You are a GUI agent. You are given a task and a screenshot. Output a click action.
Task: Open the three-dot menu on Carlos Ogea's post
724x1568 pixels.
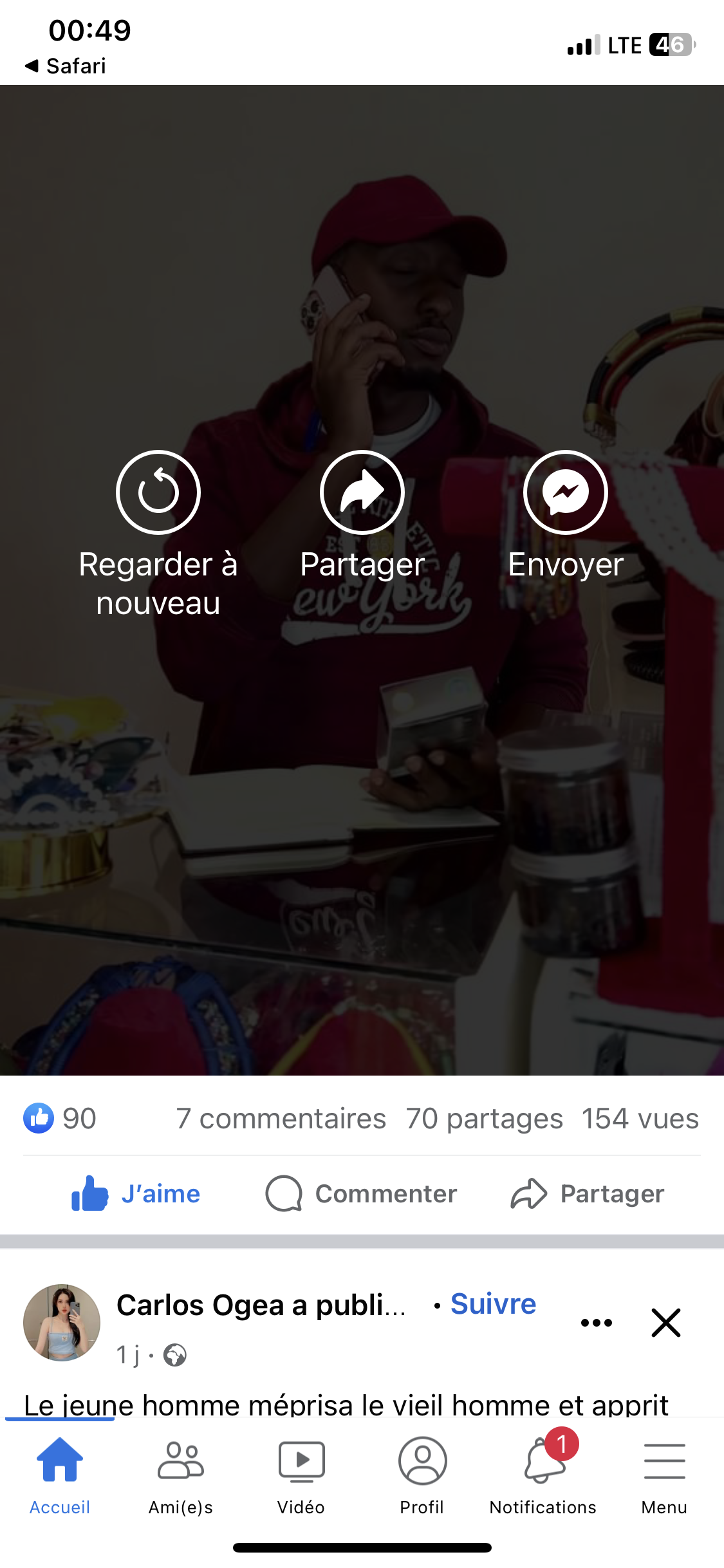(596, 1323)
